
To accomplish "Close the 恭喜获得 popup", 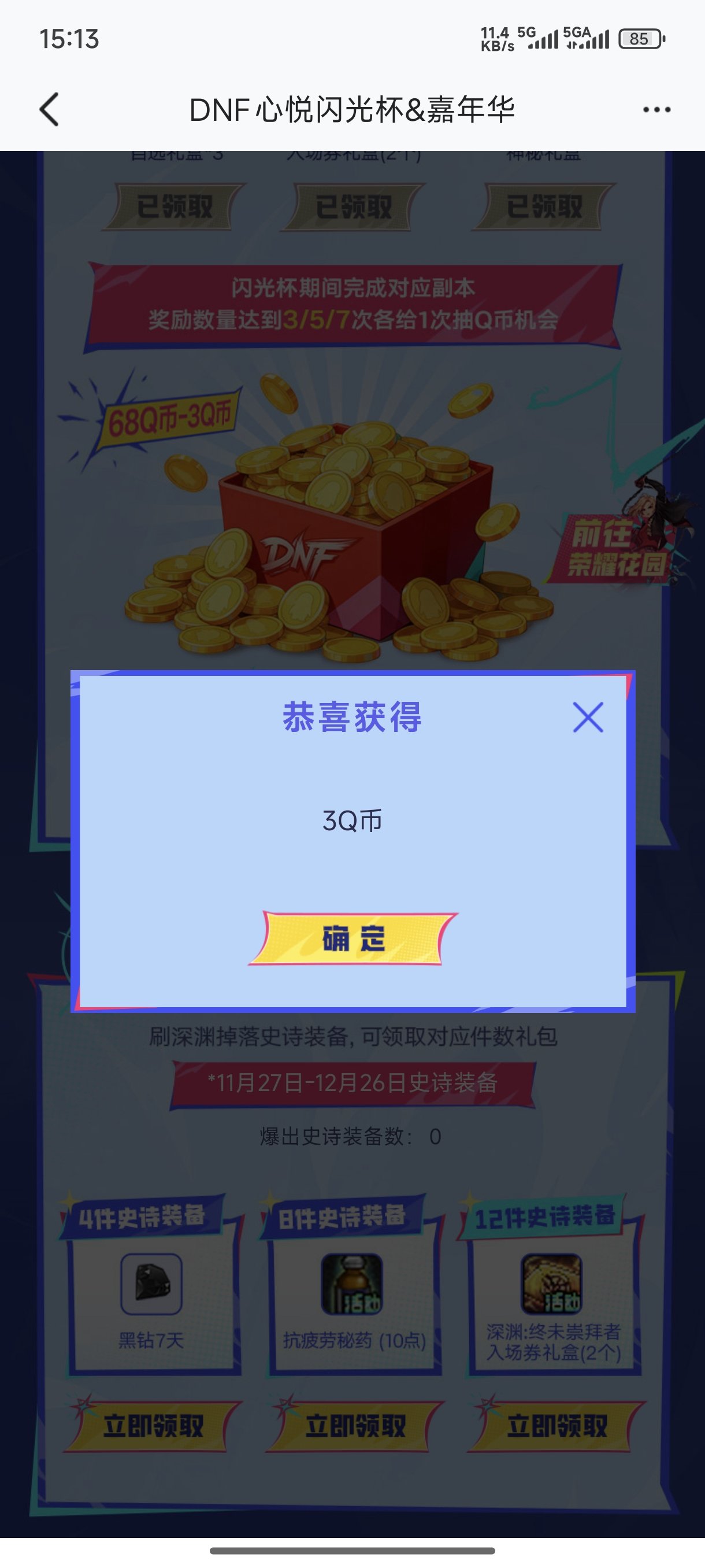I will coord(588,717).
